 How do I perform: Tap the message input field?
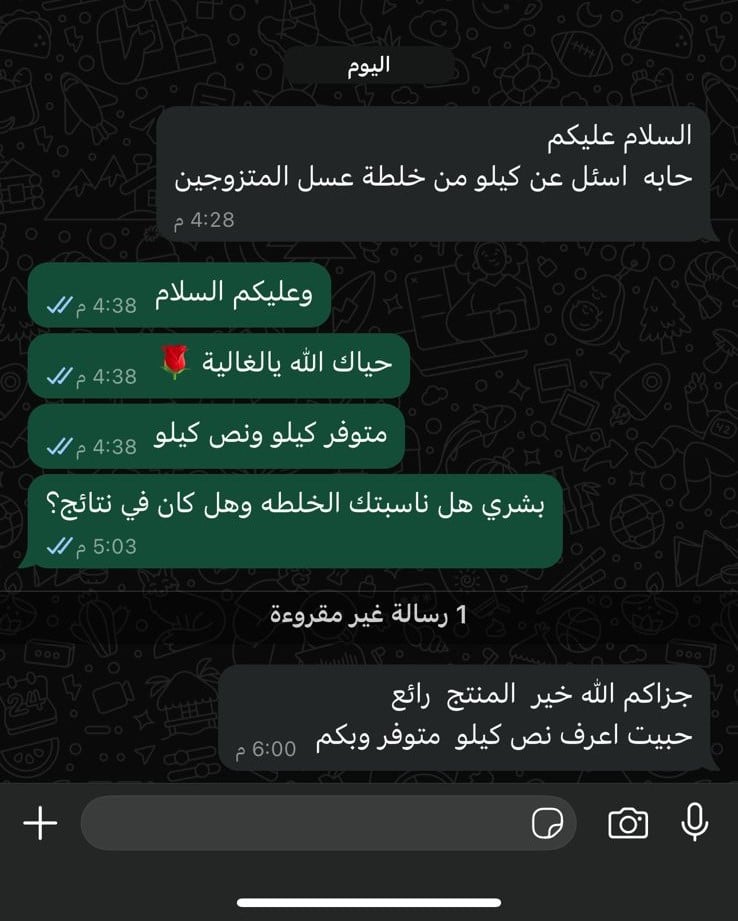click(300, 823)
